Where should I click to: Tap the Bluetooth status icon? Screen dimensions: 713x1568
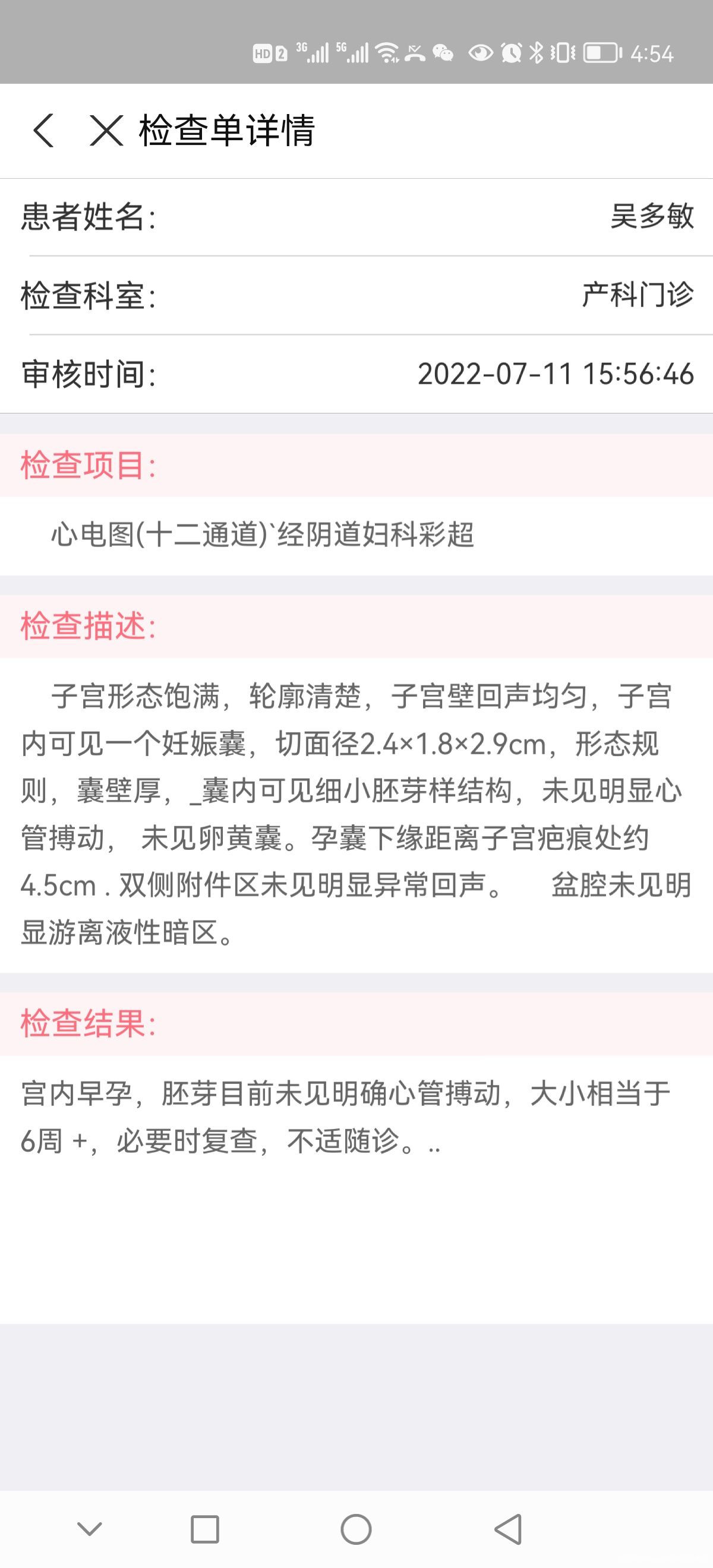pos(536,53)
